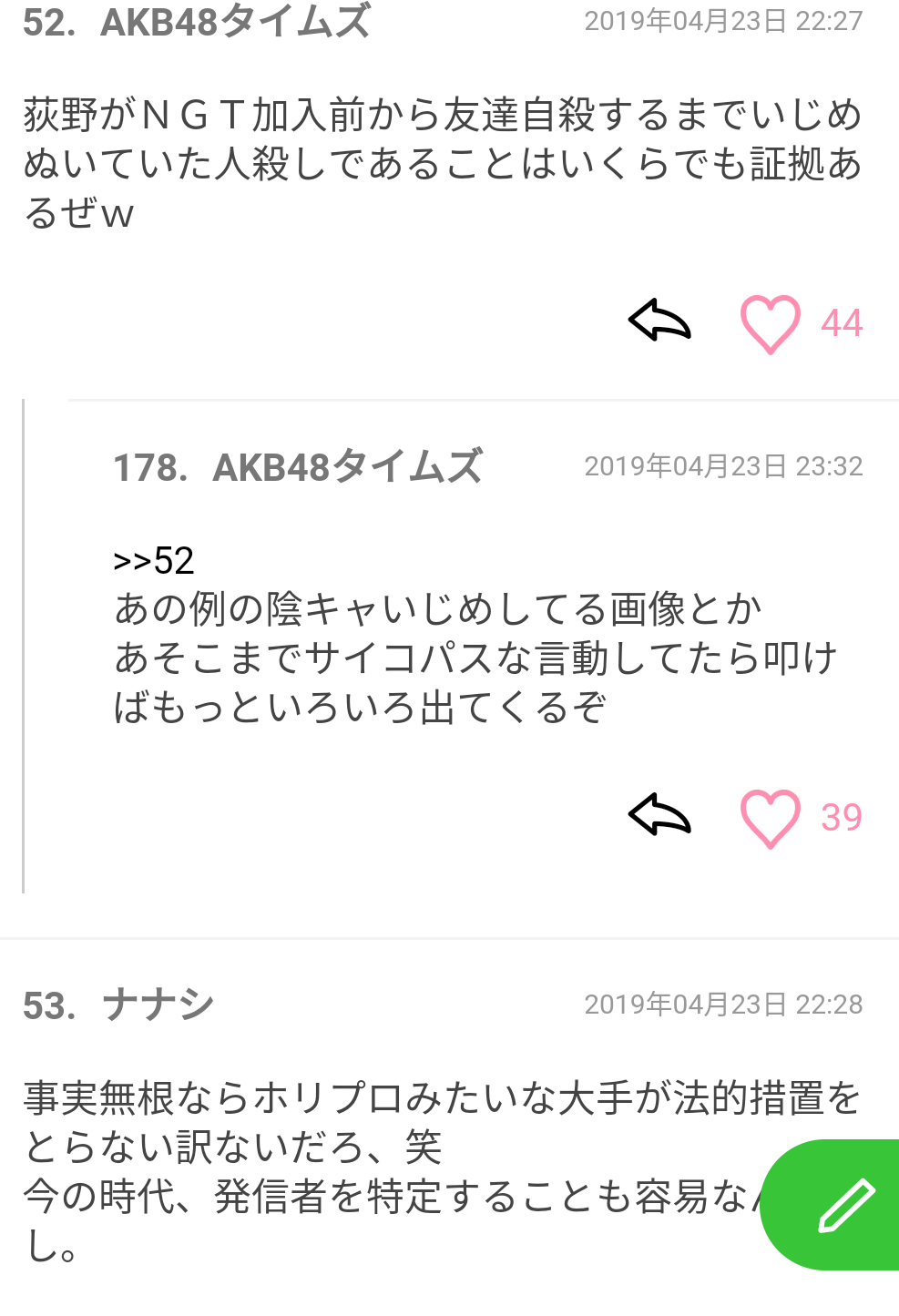Open comment 178 by tapping its number
Viewport: 899px width, 1316px height.
tap(146, 467)
